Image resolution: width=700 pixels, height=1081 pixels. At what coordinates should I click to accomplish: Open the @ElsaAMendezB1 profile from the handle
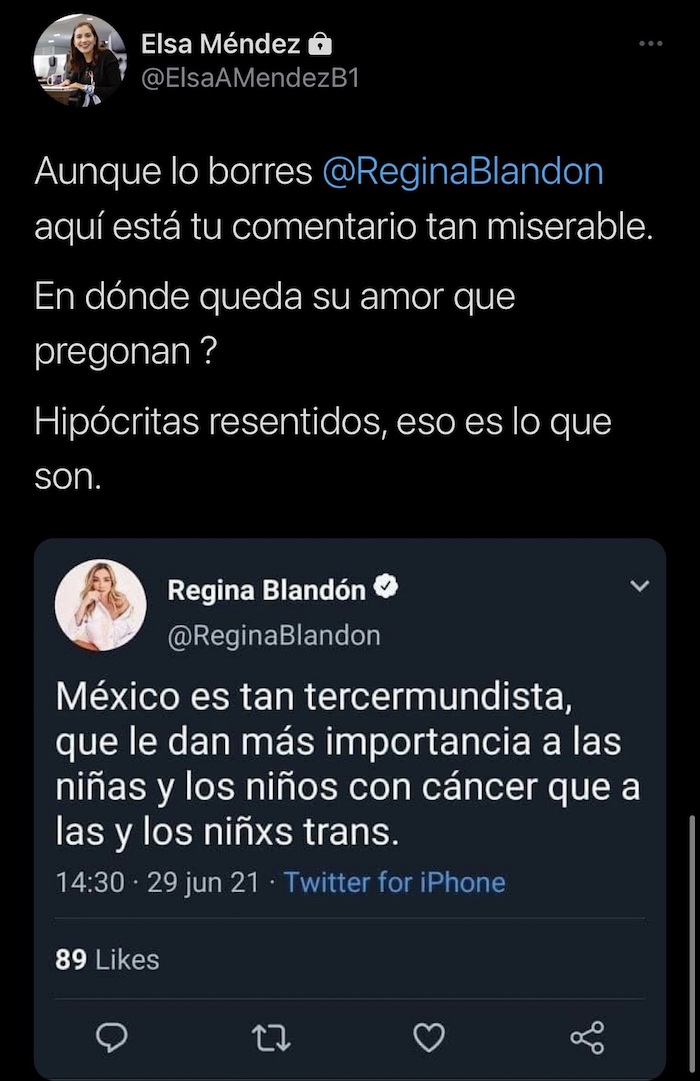click(x=250, y=79)
